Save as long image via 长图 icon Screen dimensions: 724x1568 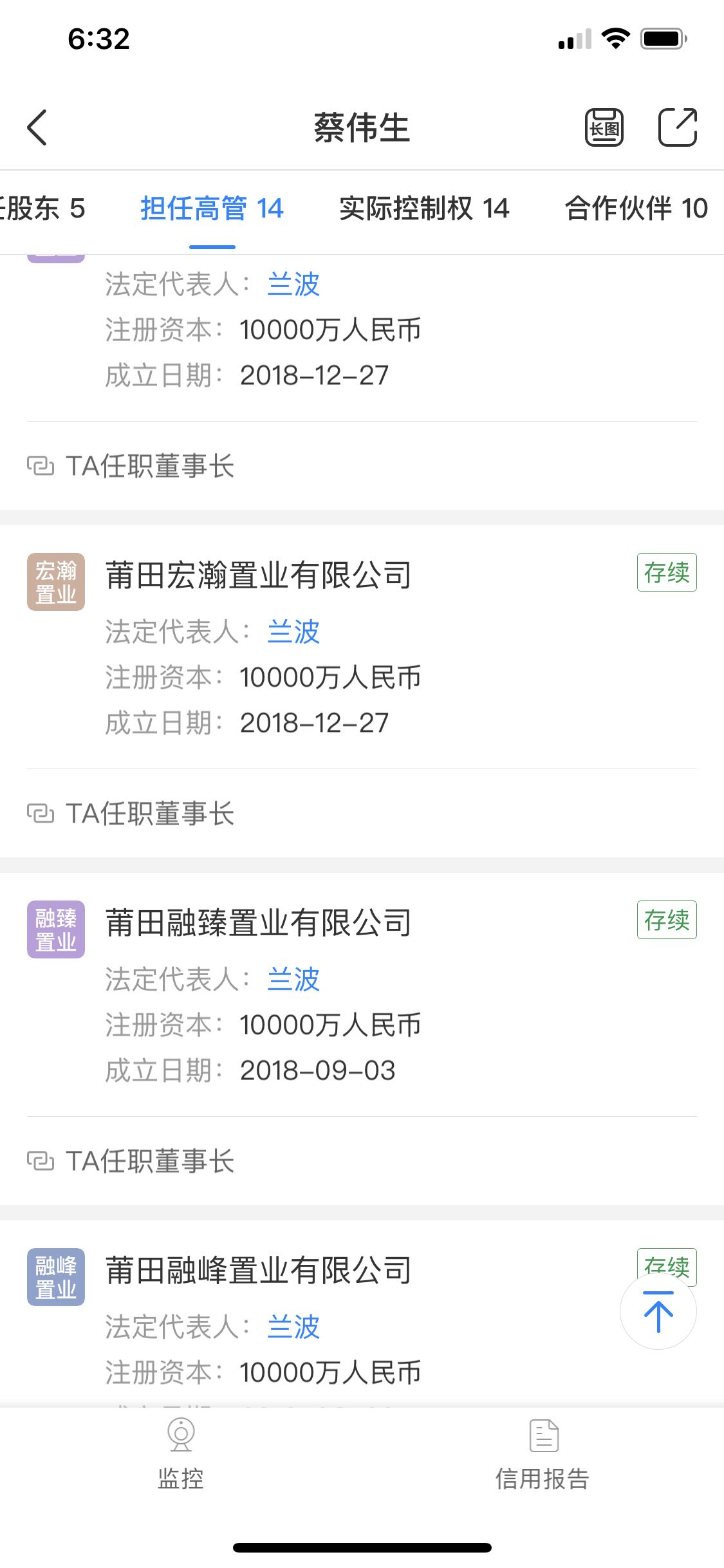point(604,127)
